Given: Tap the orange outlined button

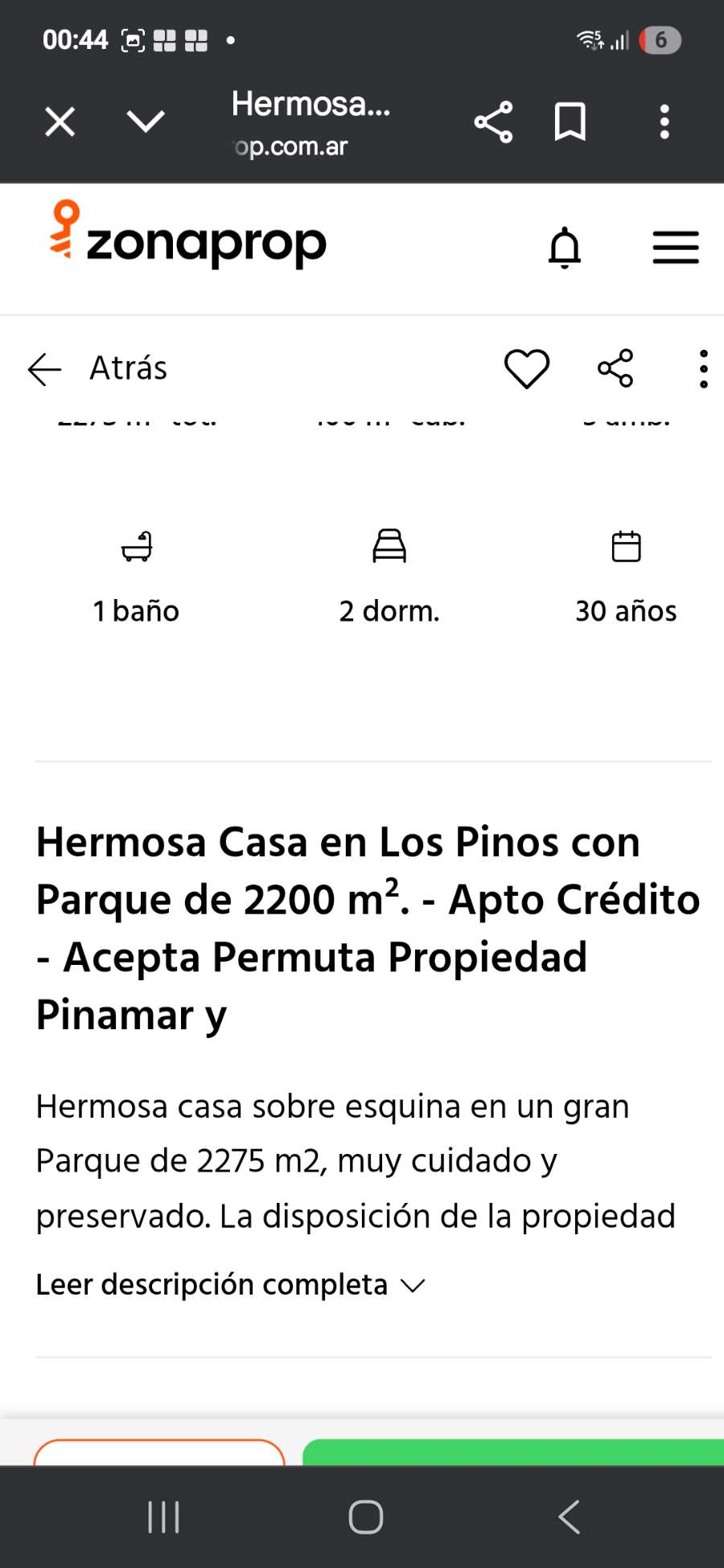Looking at the screenshot, I should pos(159,1452).
